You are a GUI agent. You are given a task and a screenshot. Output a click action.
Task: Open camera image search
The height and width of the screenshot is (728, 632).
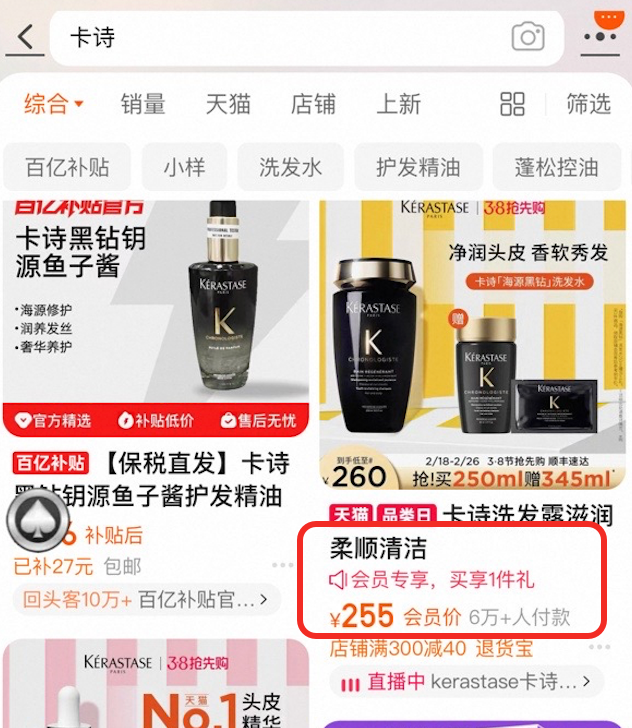tap(528, 38)
